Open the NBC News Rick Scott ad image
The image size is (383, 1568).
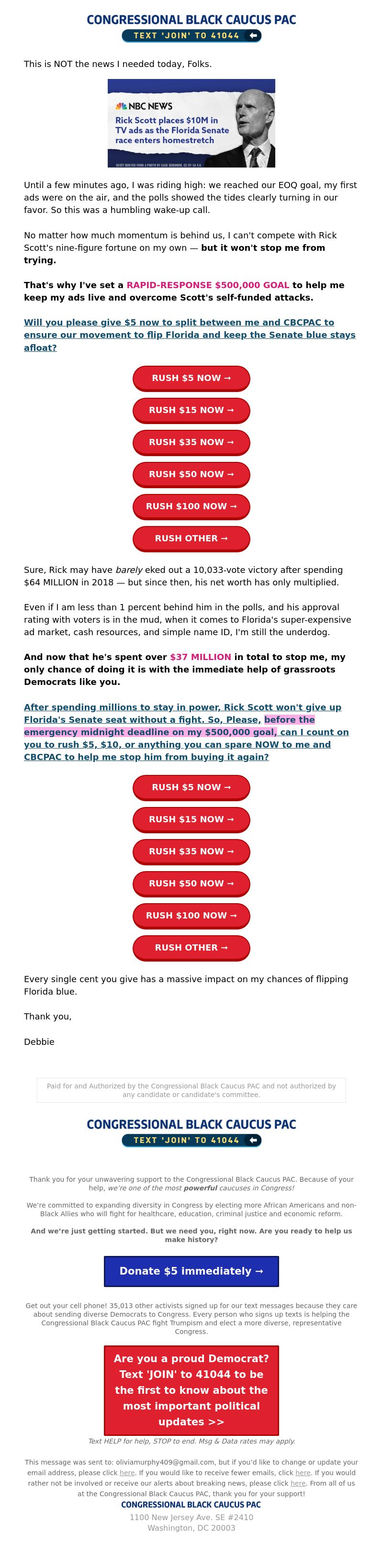(x=191, y=123)
